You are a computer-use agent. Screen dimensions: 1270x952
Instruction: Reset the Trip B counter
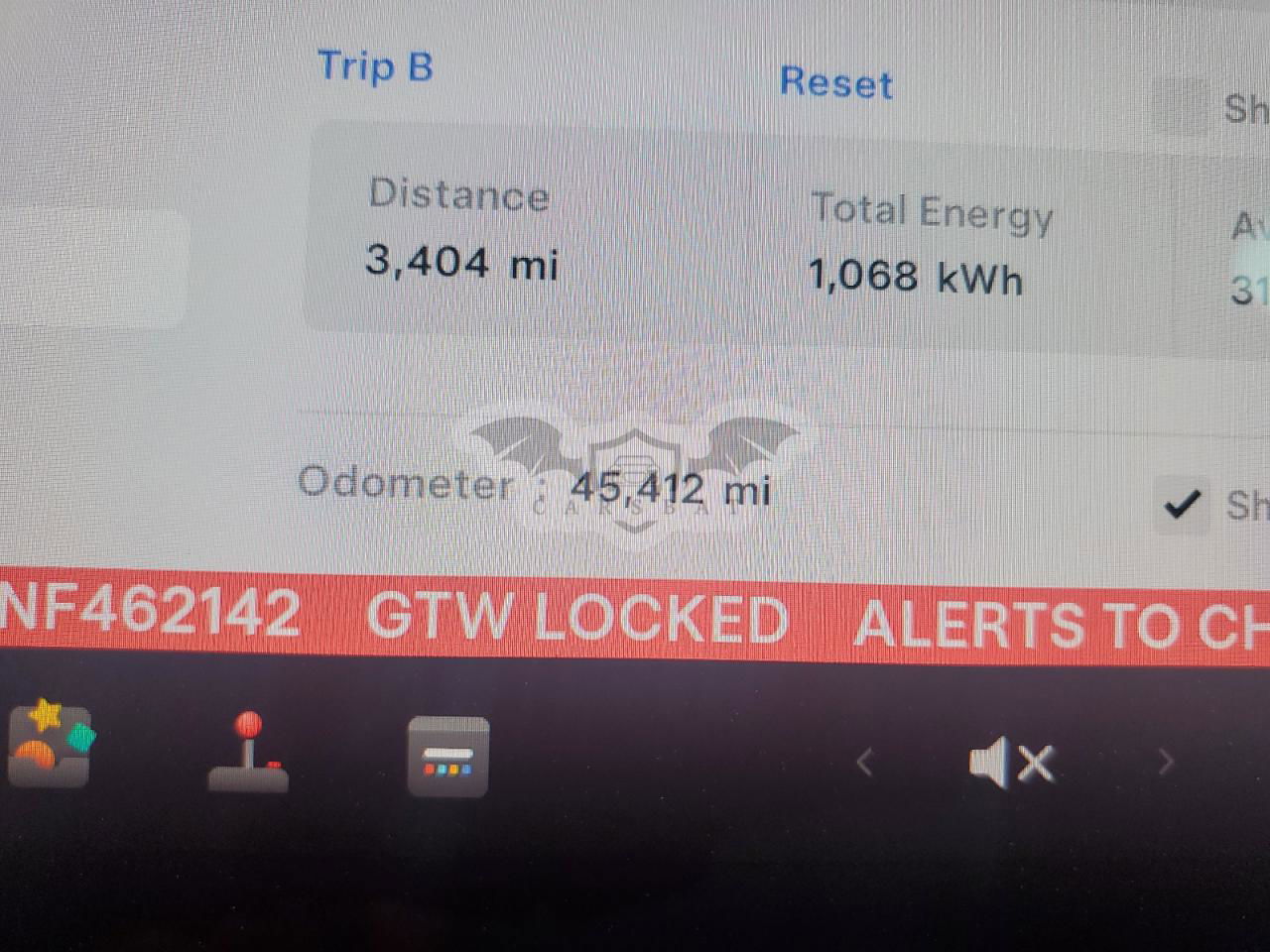click(x=835, y=82)
